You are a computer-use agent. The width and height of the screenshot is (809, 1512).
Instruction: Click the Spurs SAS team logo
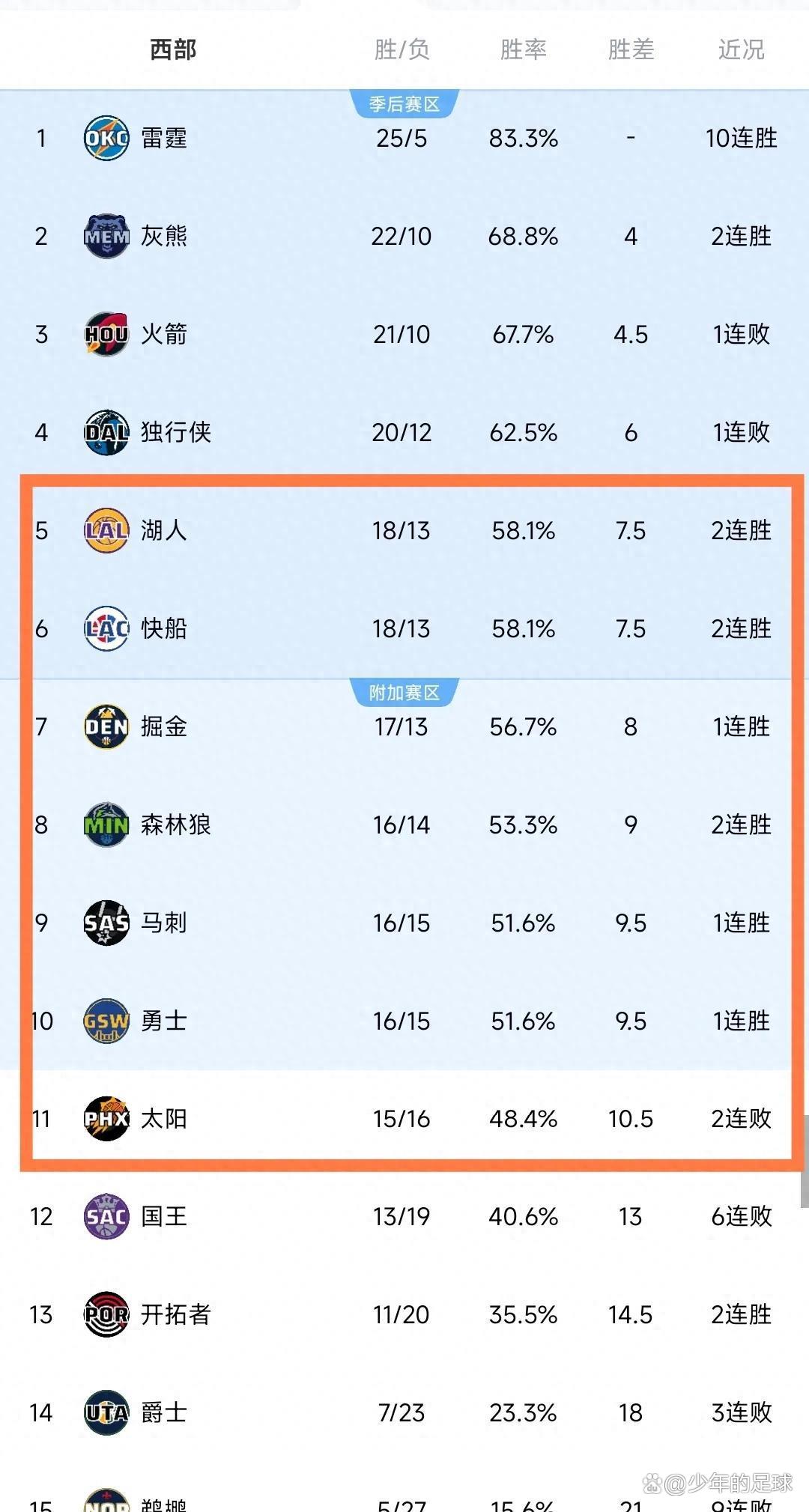coord(106,923)
